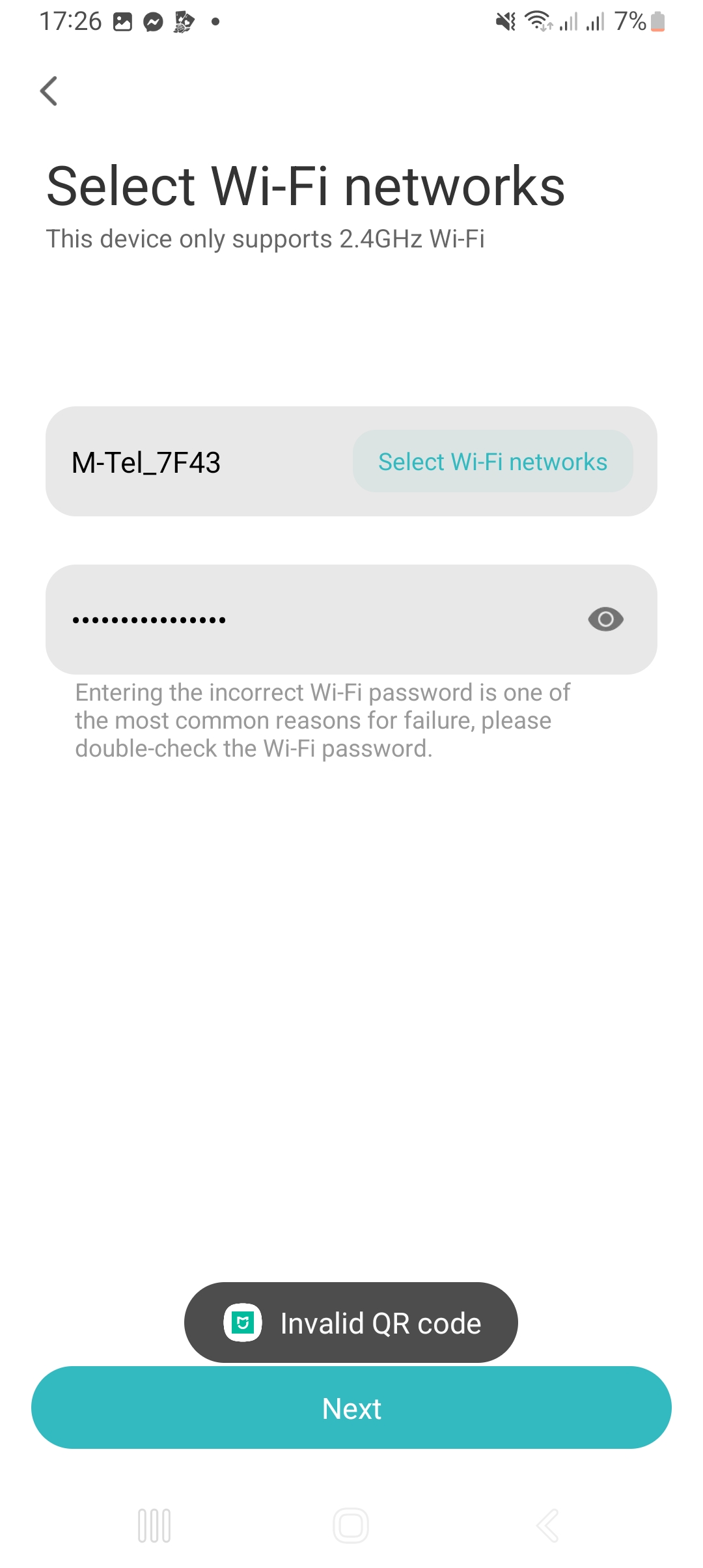Tap the Next button

(x=351, y=1408)
